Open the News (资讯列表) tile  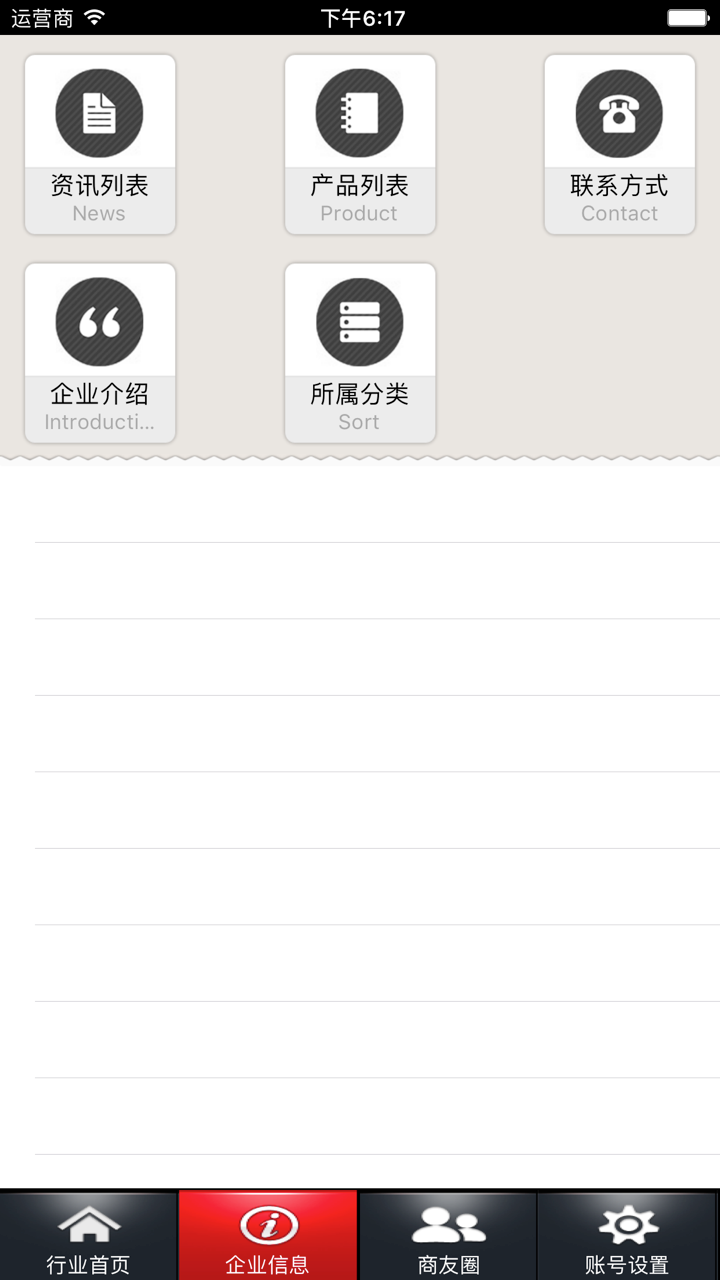[100, 145]
